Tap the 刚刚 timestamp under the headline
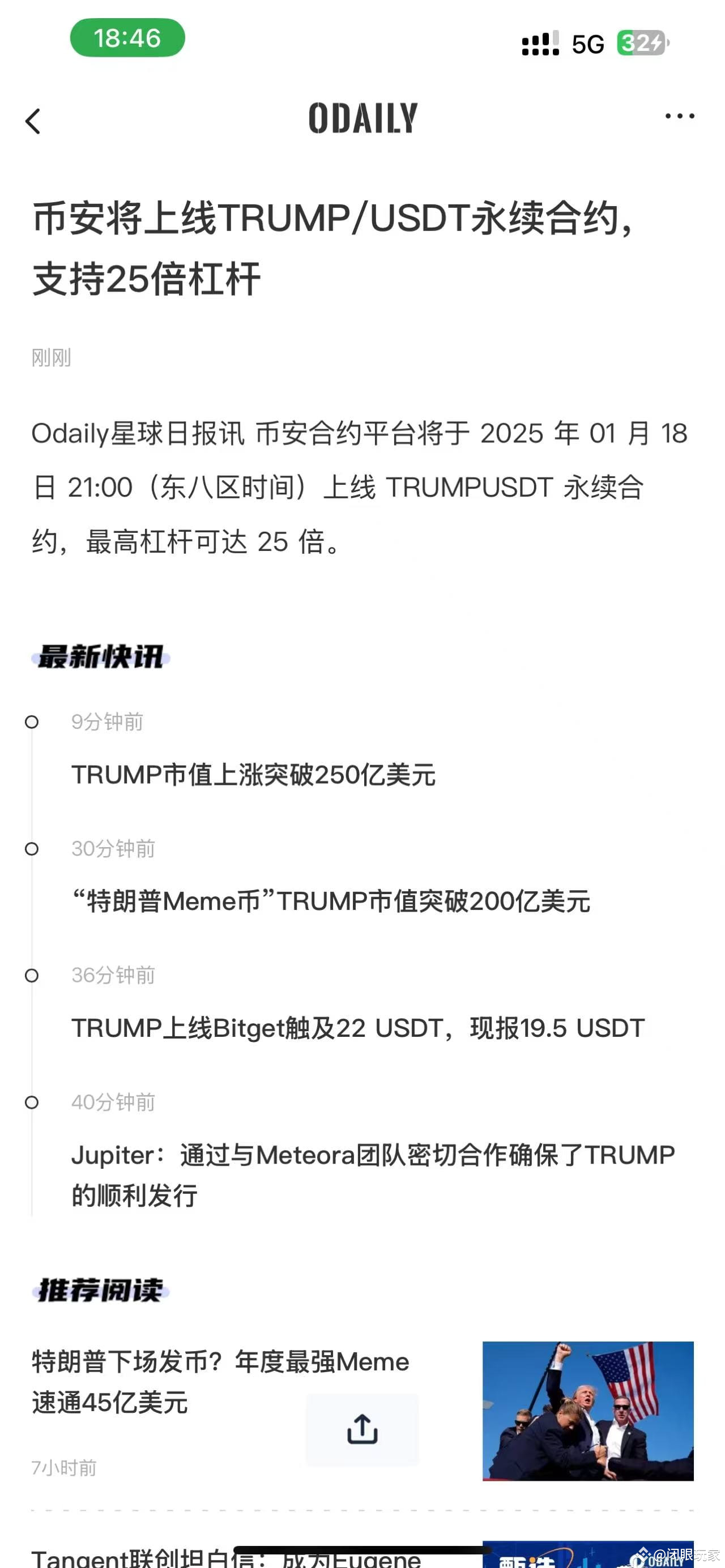This screenshot has height=1568, width=725. 52,358
